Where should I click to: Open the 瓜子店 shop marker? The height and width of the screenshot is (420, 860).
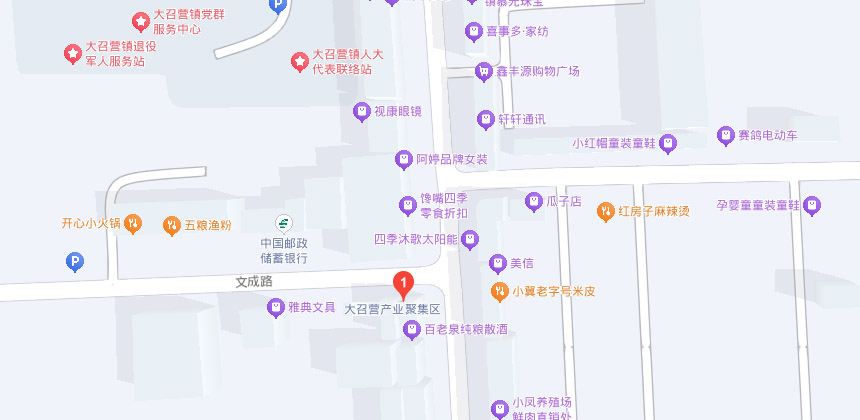(534, 202)
